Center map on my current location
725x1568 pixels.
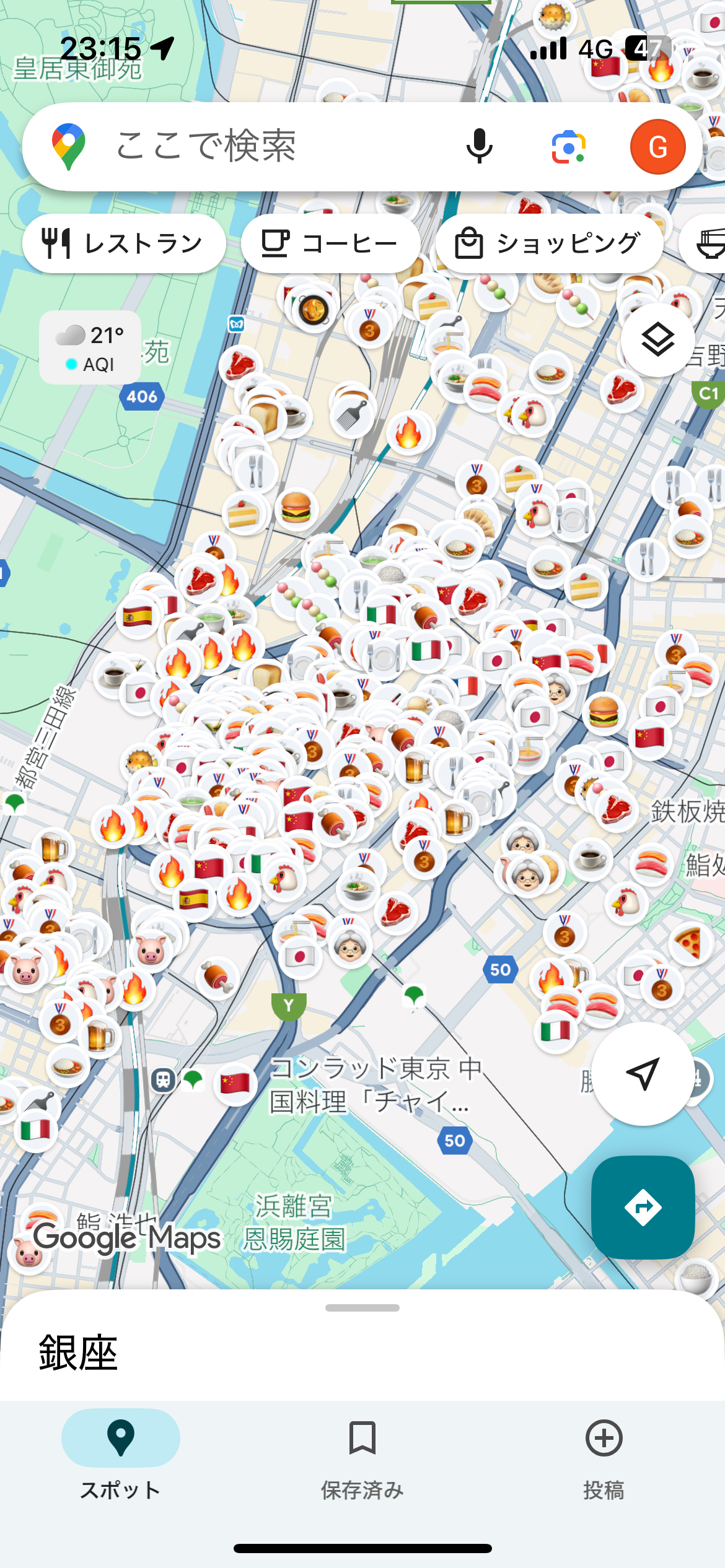[x=643, y=1074]
